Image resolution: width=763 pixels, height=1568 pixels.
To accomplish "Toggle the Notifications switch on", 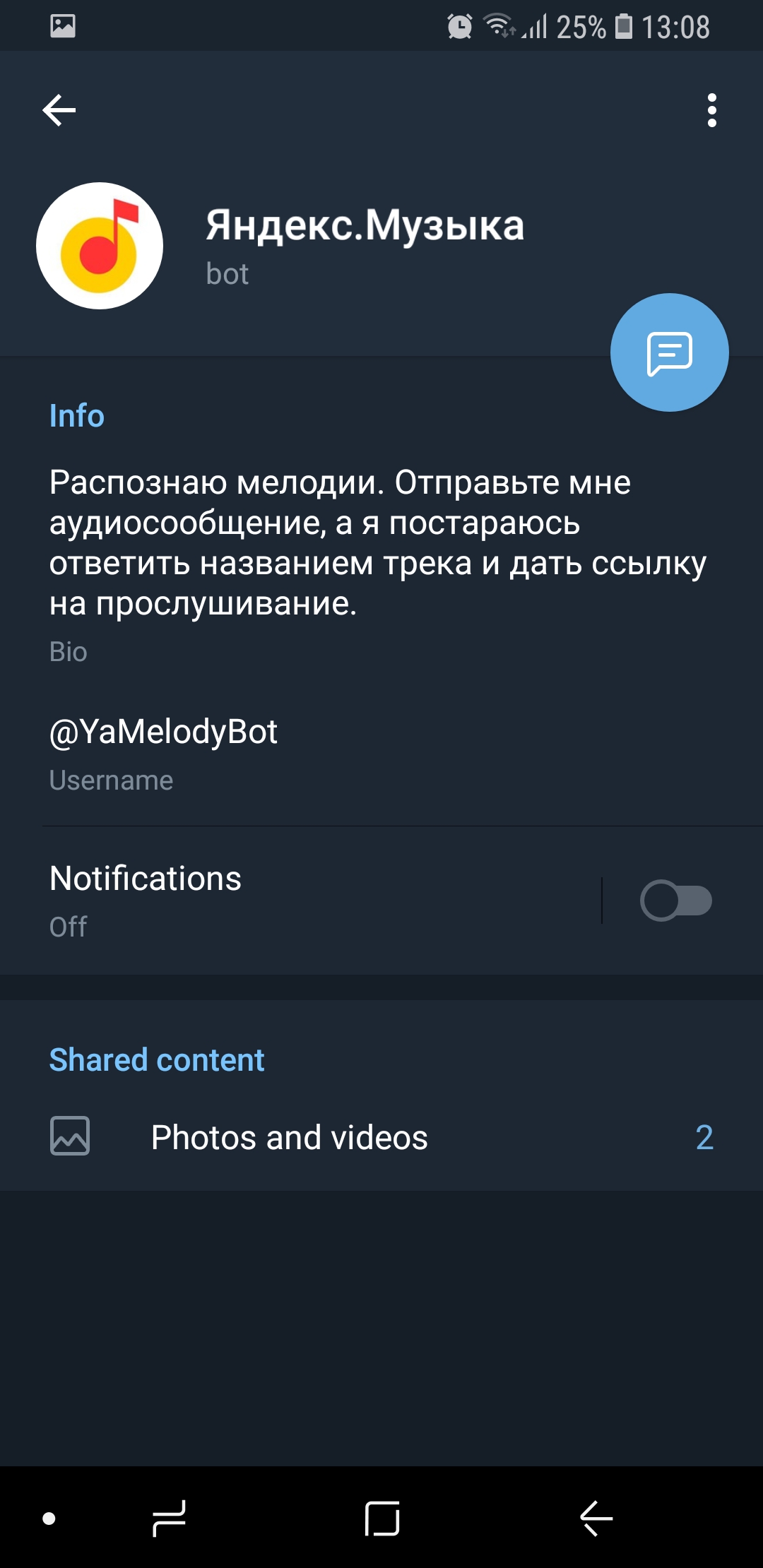I will click(x=676, y=901).
